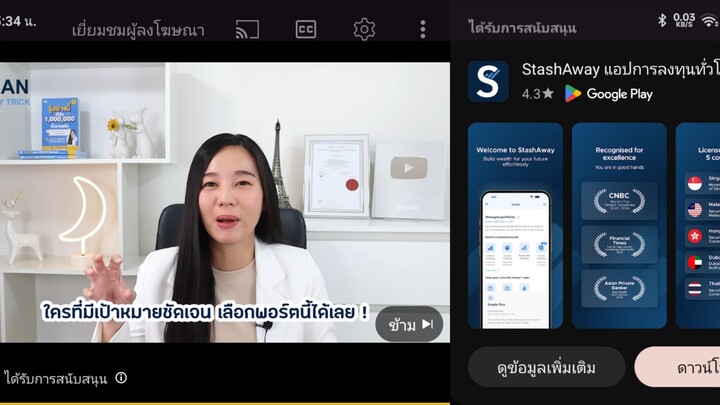
Task: Skip the ad with ข้าม button
Action: tap(409, 324)
